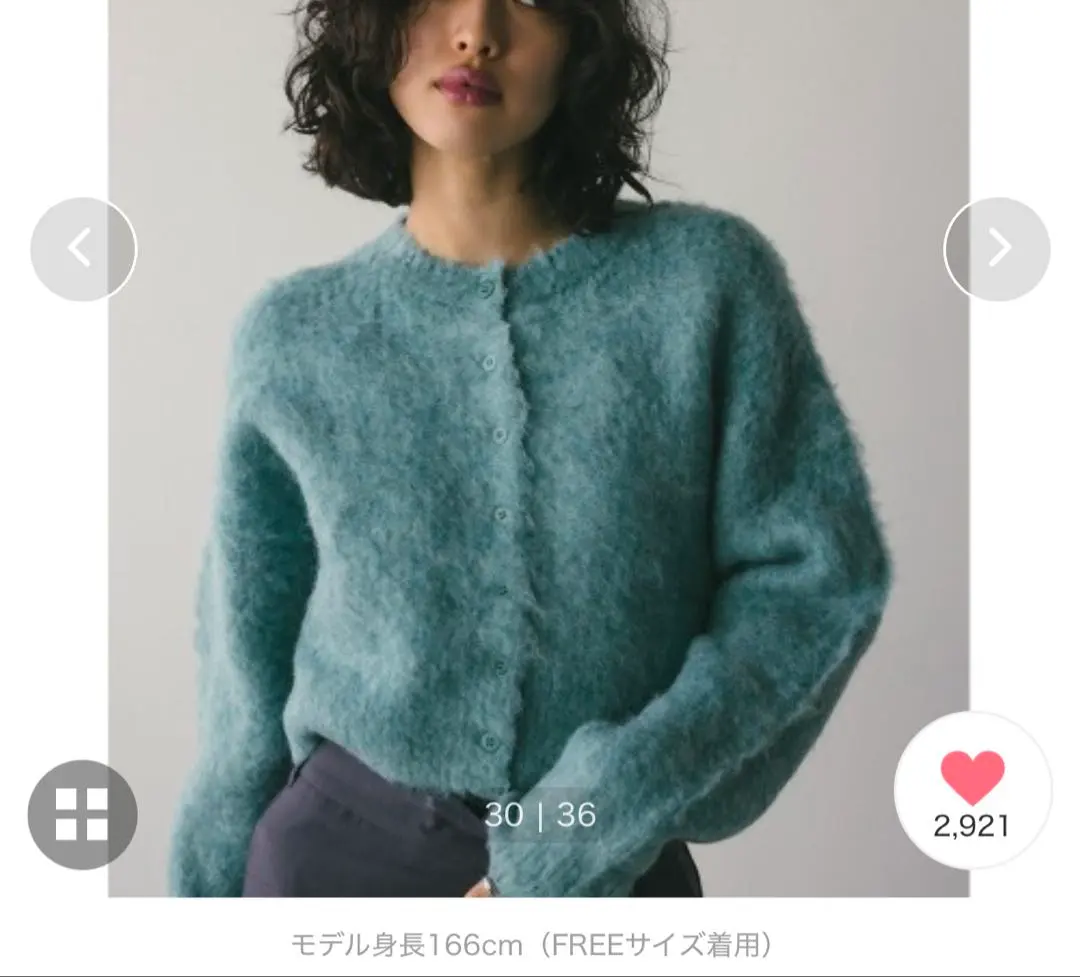This screenshot has height=977, width=1080.
Task: Like this item with the heart button
Action: click(972, 778)
